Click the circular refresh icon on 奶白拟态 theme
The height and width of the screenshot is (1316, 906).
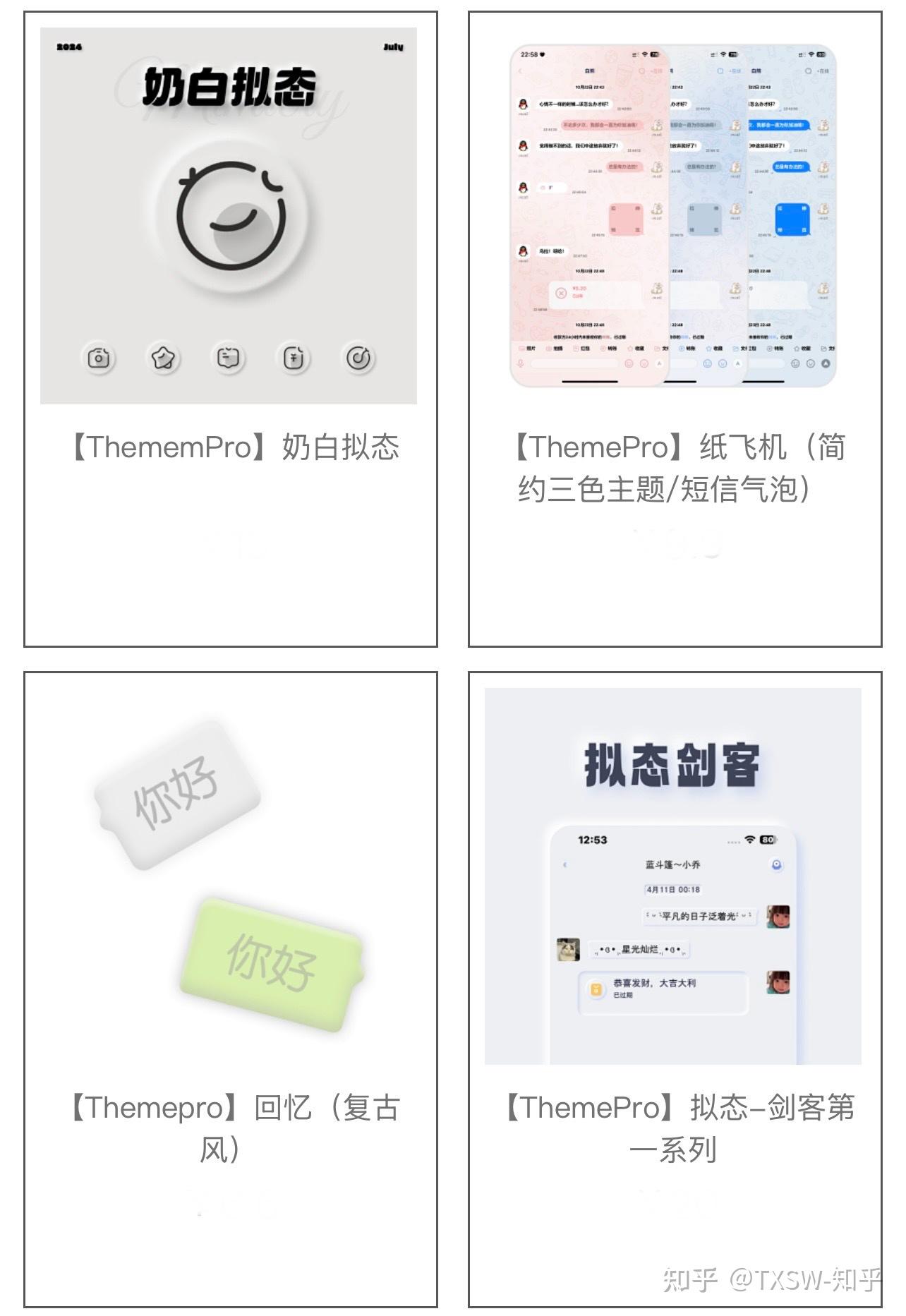coord(356,356)
